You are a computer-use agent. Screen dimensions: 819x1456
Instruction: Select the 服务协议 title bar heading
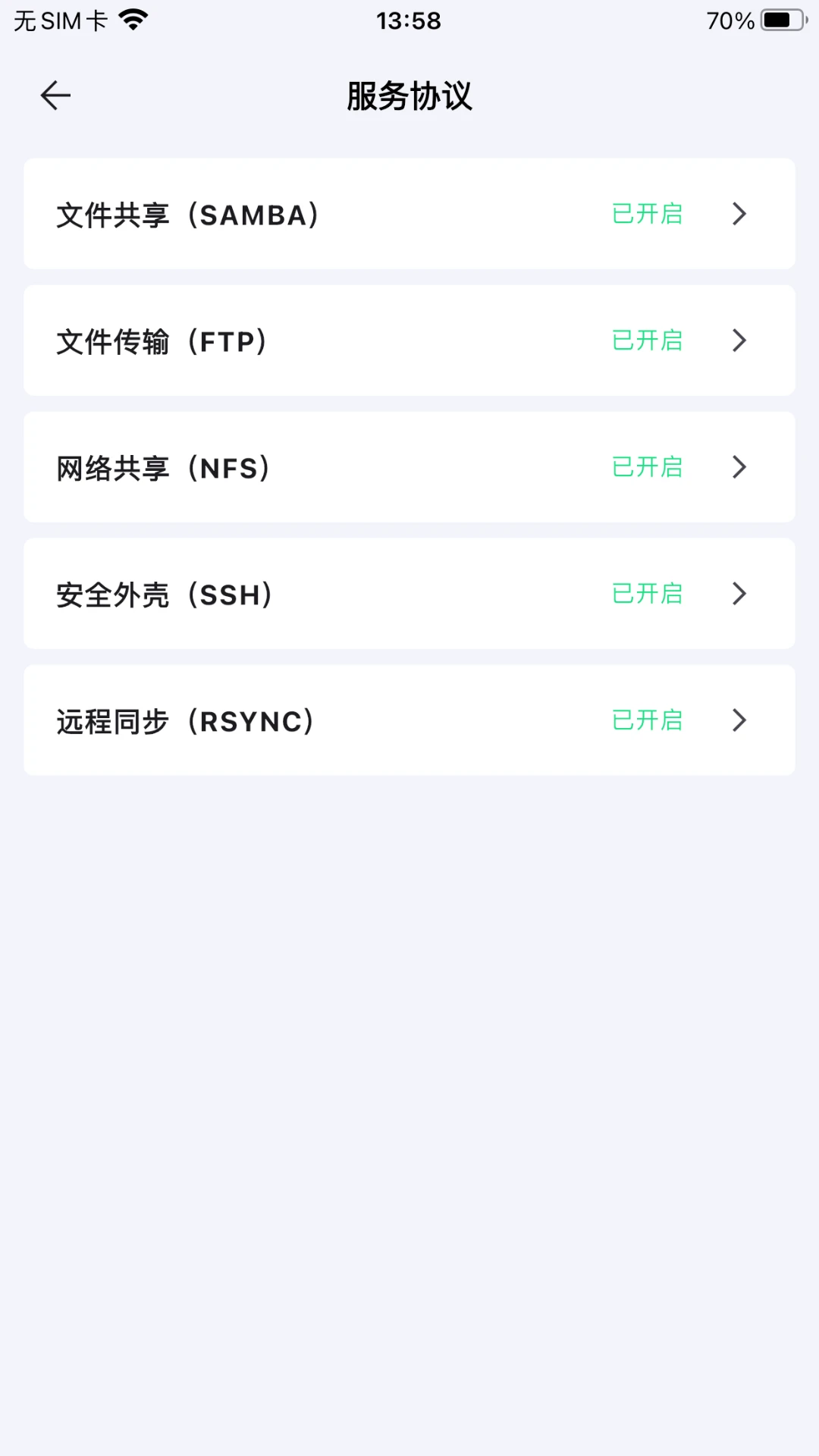tap(409, 96)
